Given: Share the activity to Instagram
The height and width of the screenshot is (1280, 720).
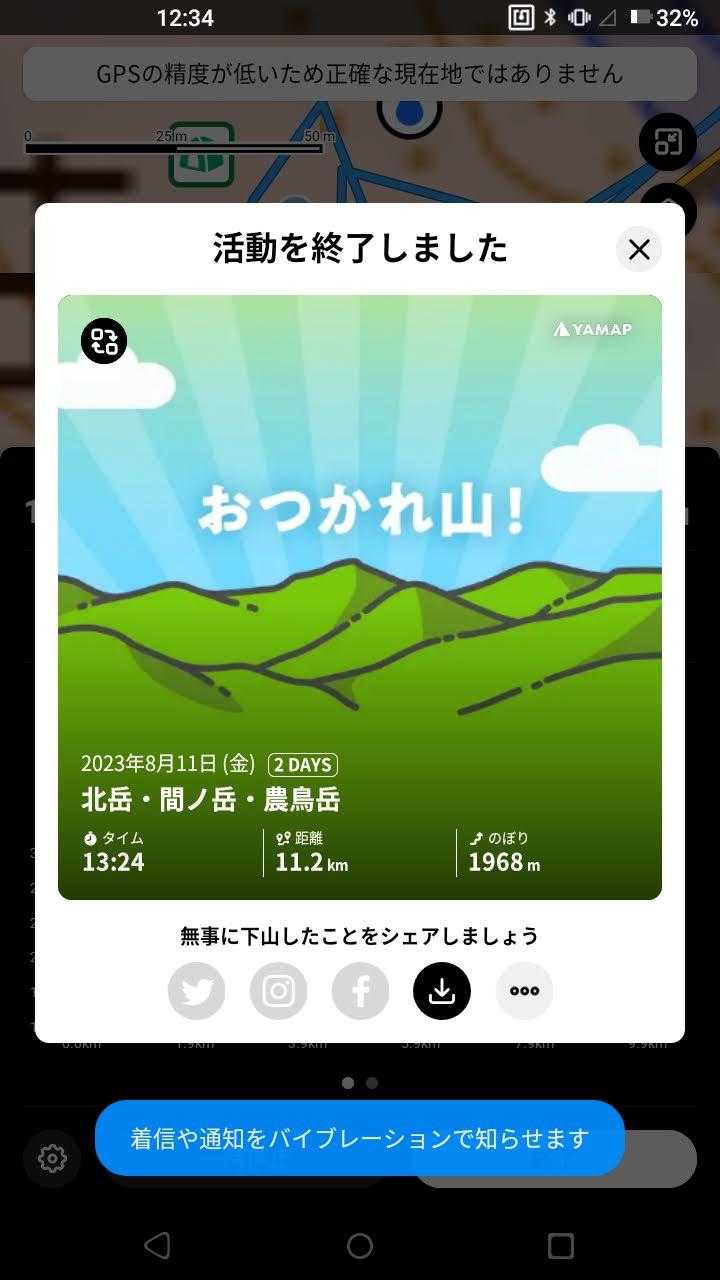Looking at the screenshot, I should click(x=278, y=991).
